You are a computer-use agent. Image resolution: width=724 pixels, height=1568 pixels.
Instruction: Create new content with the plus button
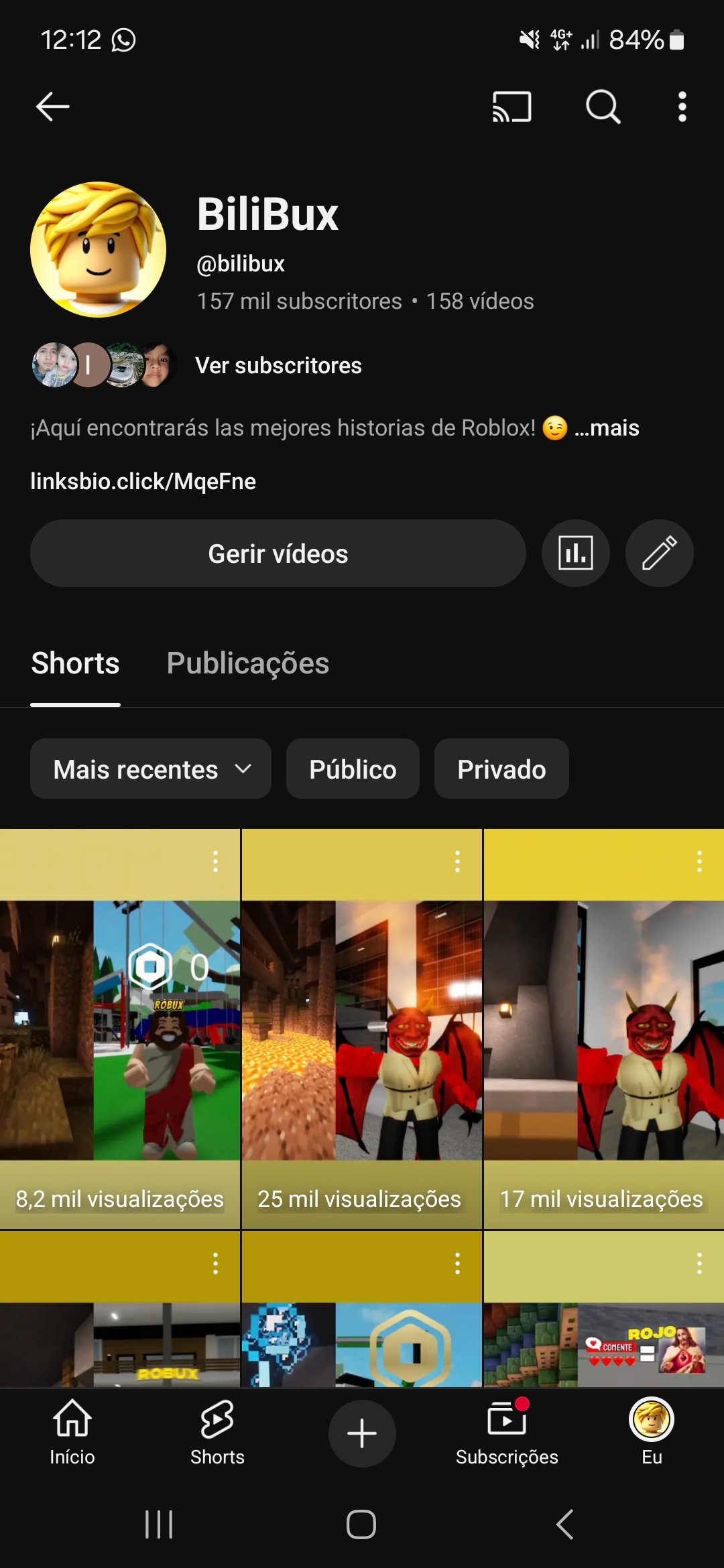pyautogui.click(x=362, y=1433)
